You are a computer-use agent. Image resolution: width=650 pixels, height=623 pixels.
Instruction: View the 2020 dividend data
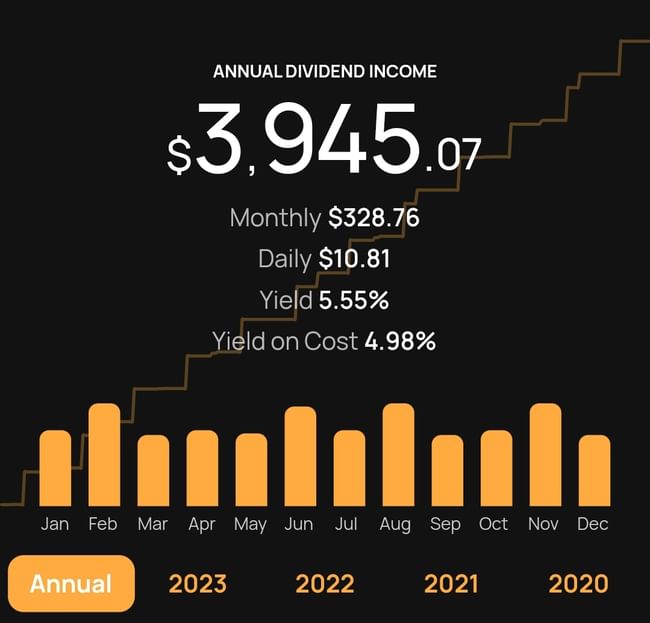point(578,584)
